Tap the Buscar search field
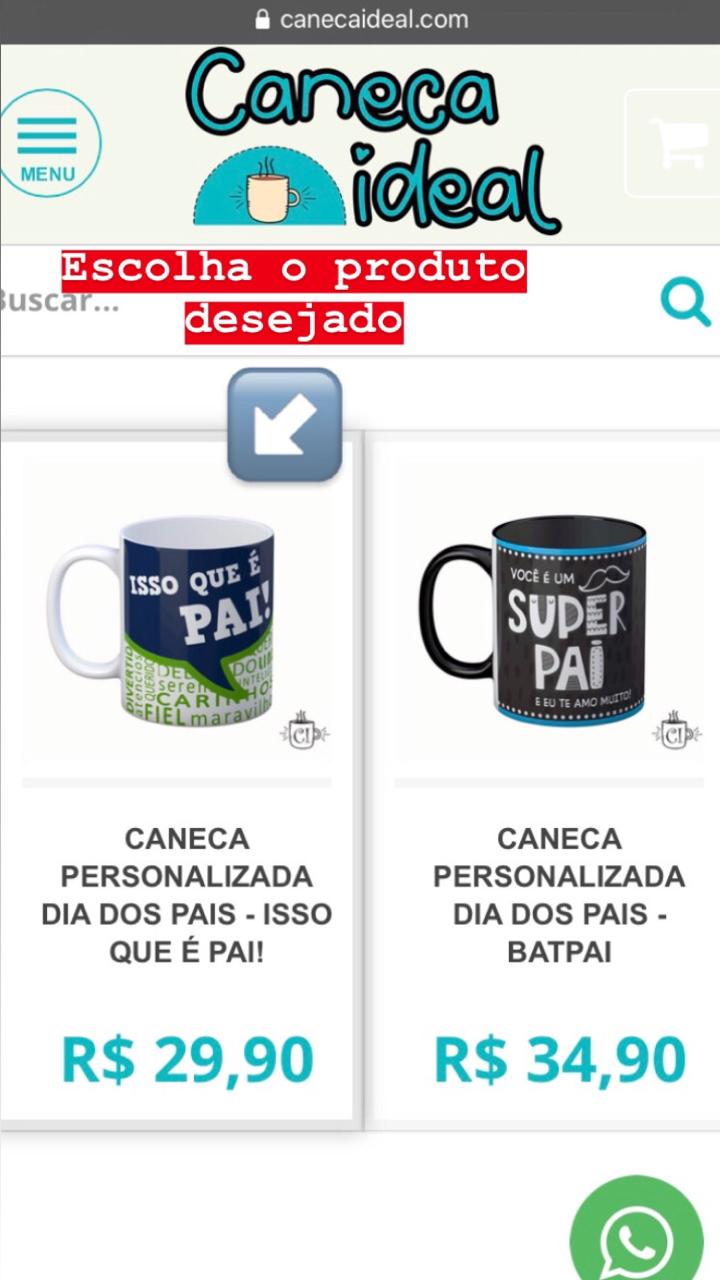 click(x=300, y=300)
